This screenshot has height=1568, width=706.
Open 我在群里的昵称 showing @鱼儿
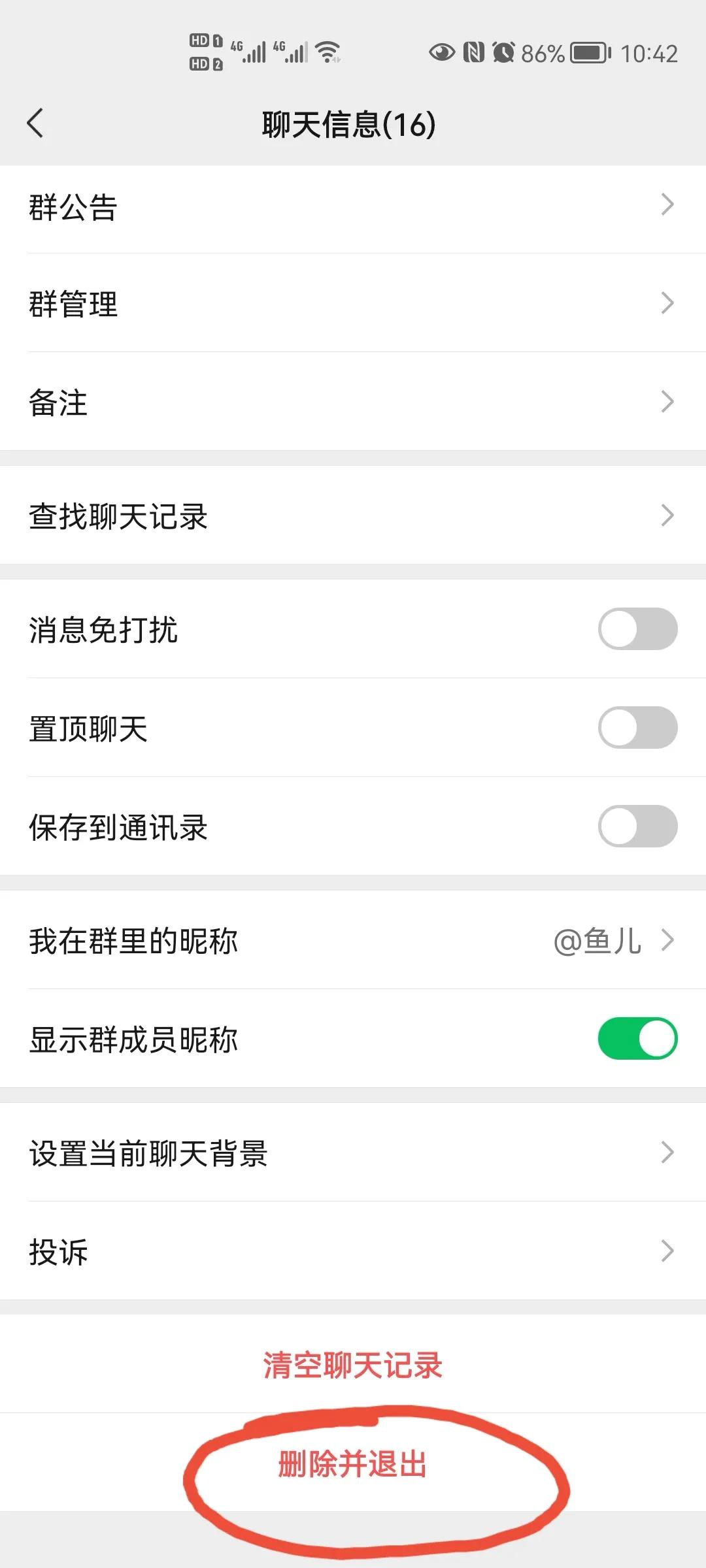[353, 941]
